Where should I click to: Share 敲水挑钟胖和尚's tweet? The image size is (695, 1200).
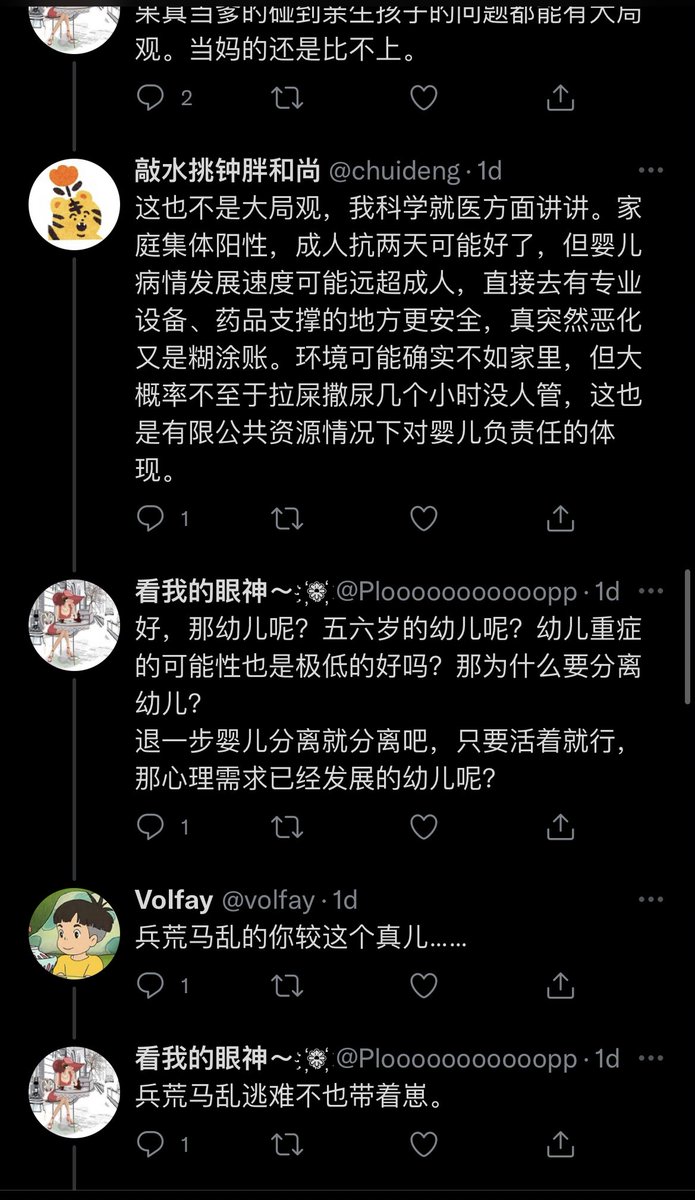[x=561, y=517]
